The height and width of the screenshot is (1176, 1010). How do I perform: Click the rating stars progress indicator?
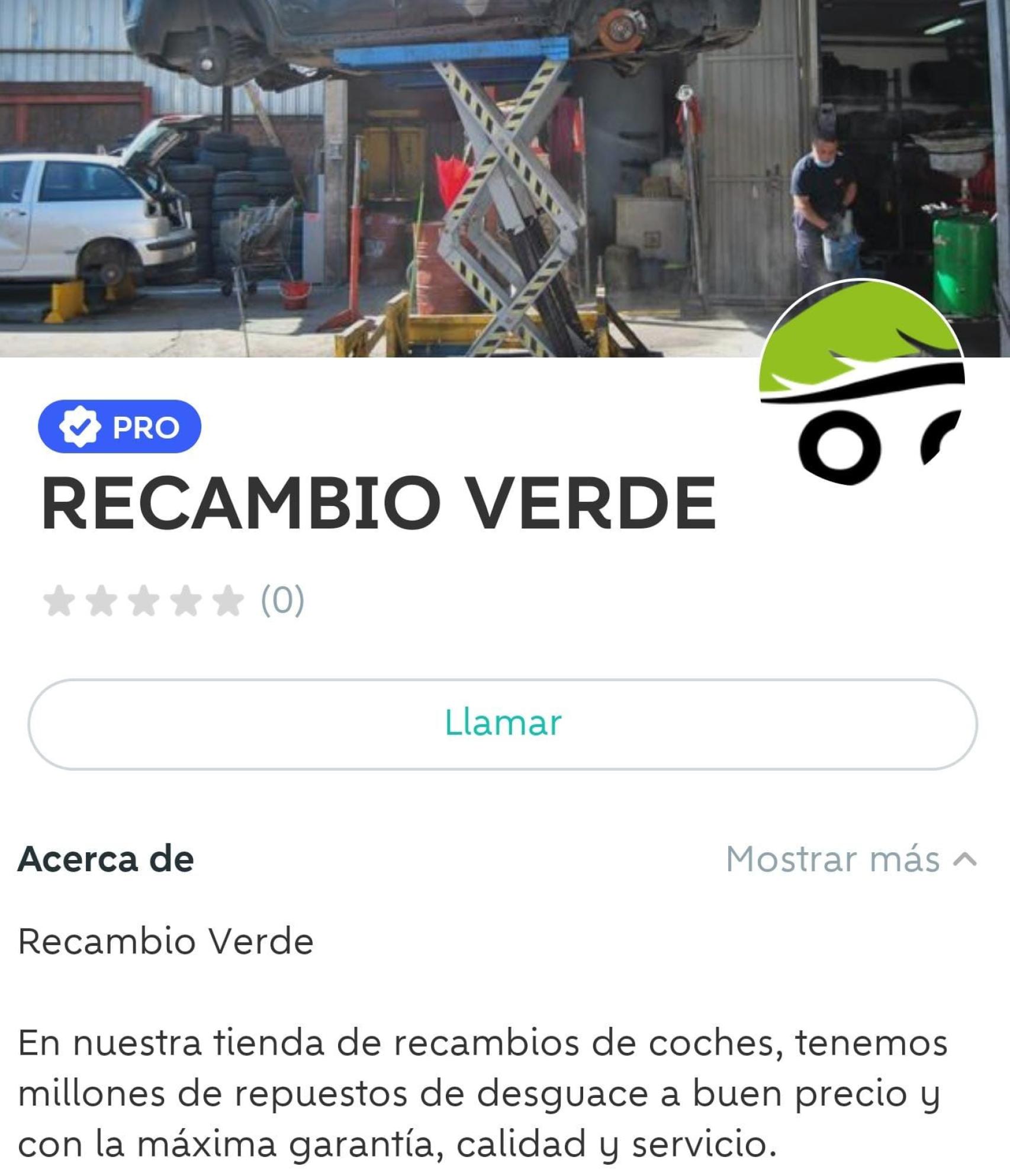tap(142, 600)
